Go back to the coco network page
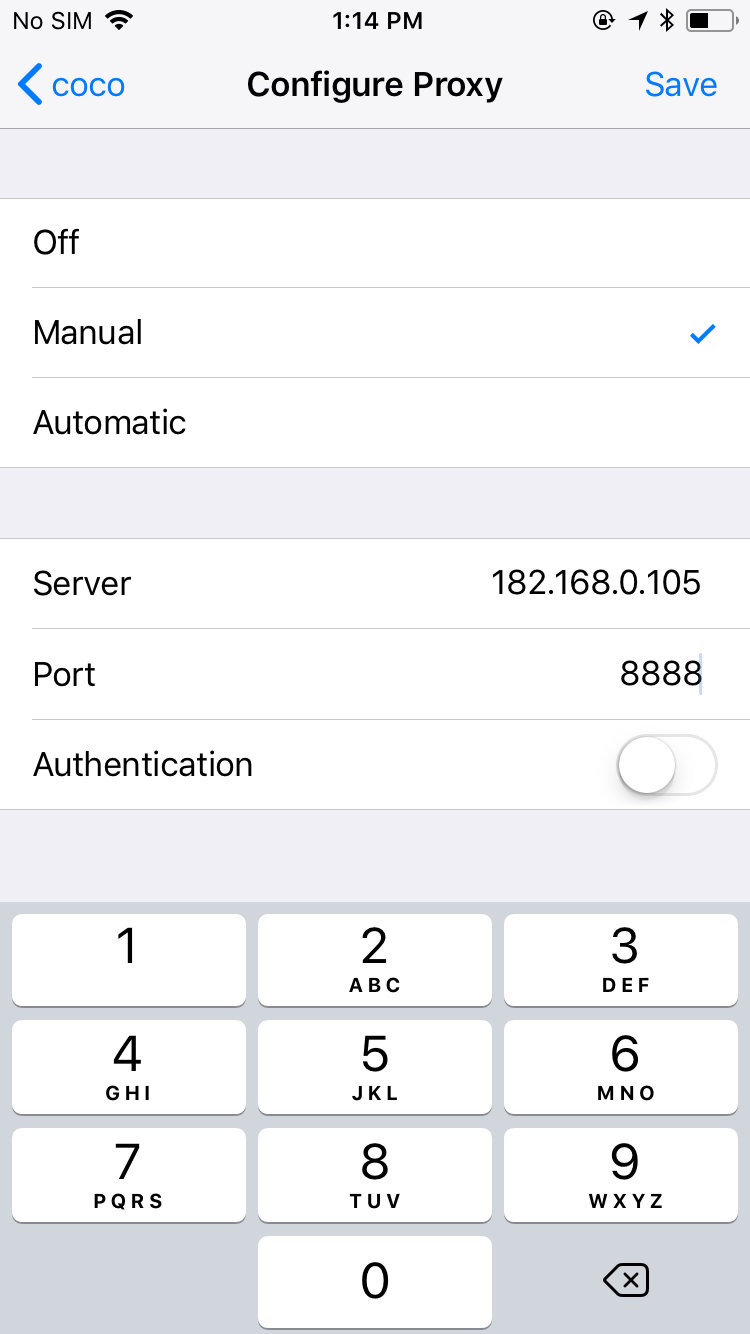The width and height of the screenshot is (750, 1334). [72, 85]
